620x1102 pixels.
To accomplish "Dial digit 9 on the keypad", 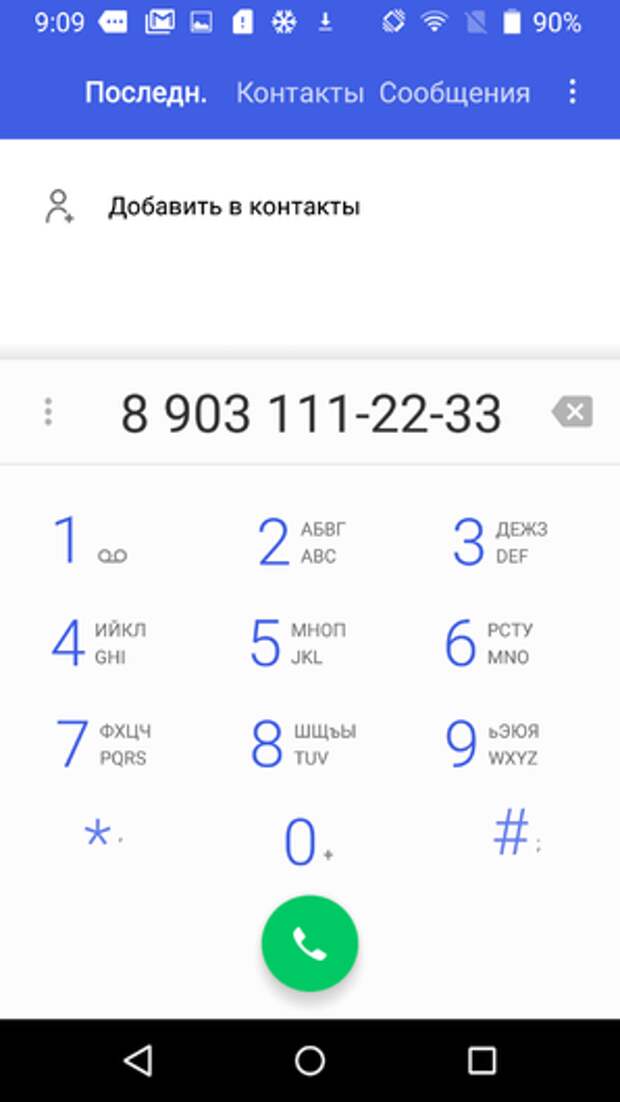I will pos(493,744).
